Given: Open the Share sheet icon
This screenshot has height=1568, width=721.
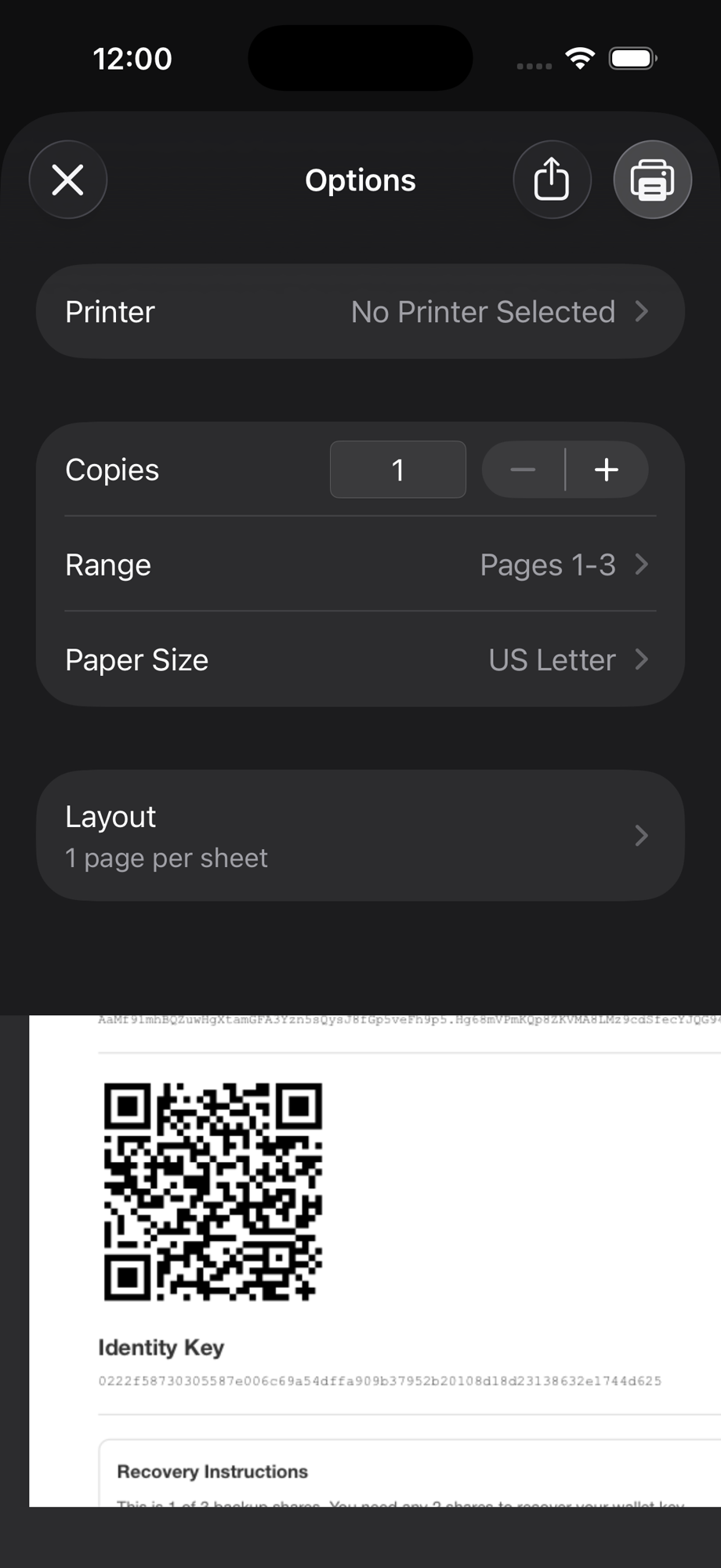Looking at the screenshot, I should tap(552, 180).
